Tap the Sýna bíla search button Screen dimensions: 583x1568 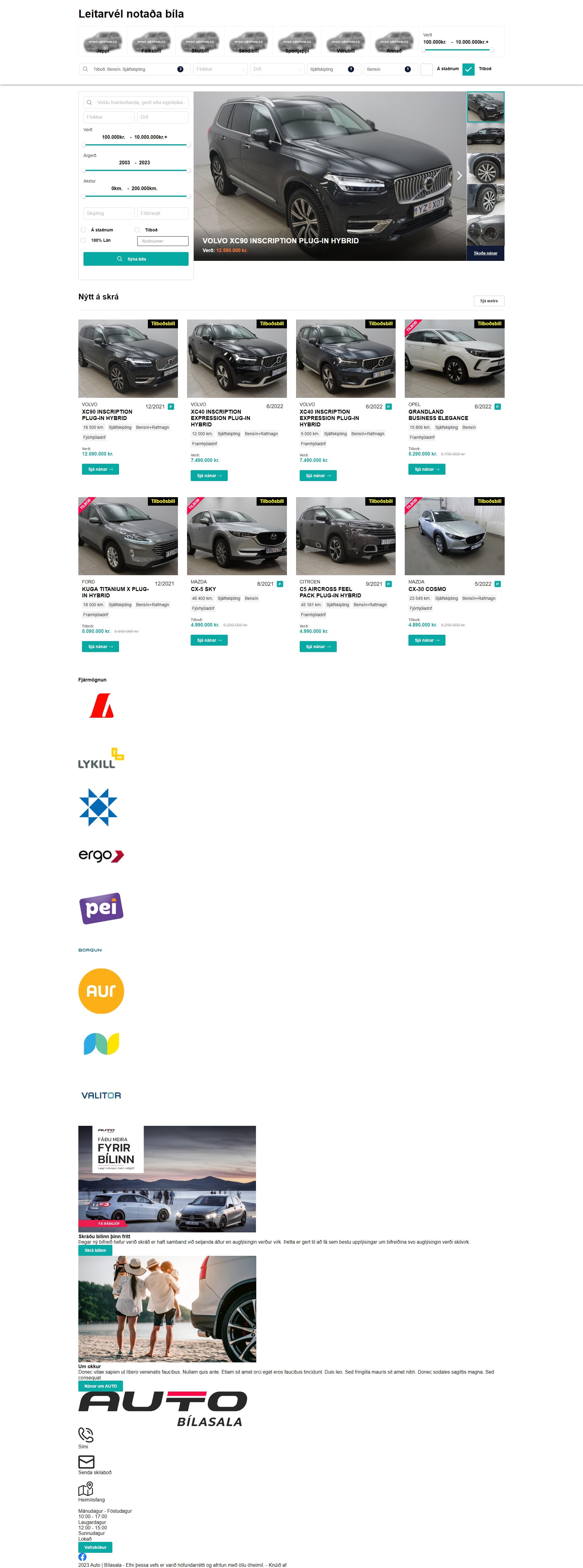[x=136, y=259]
